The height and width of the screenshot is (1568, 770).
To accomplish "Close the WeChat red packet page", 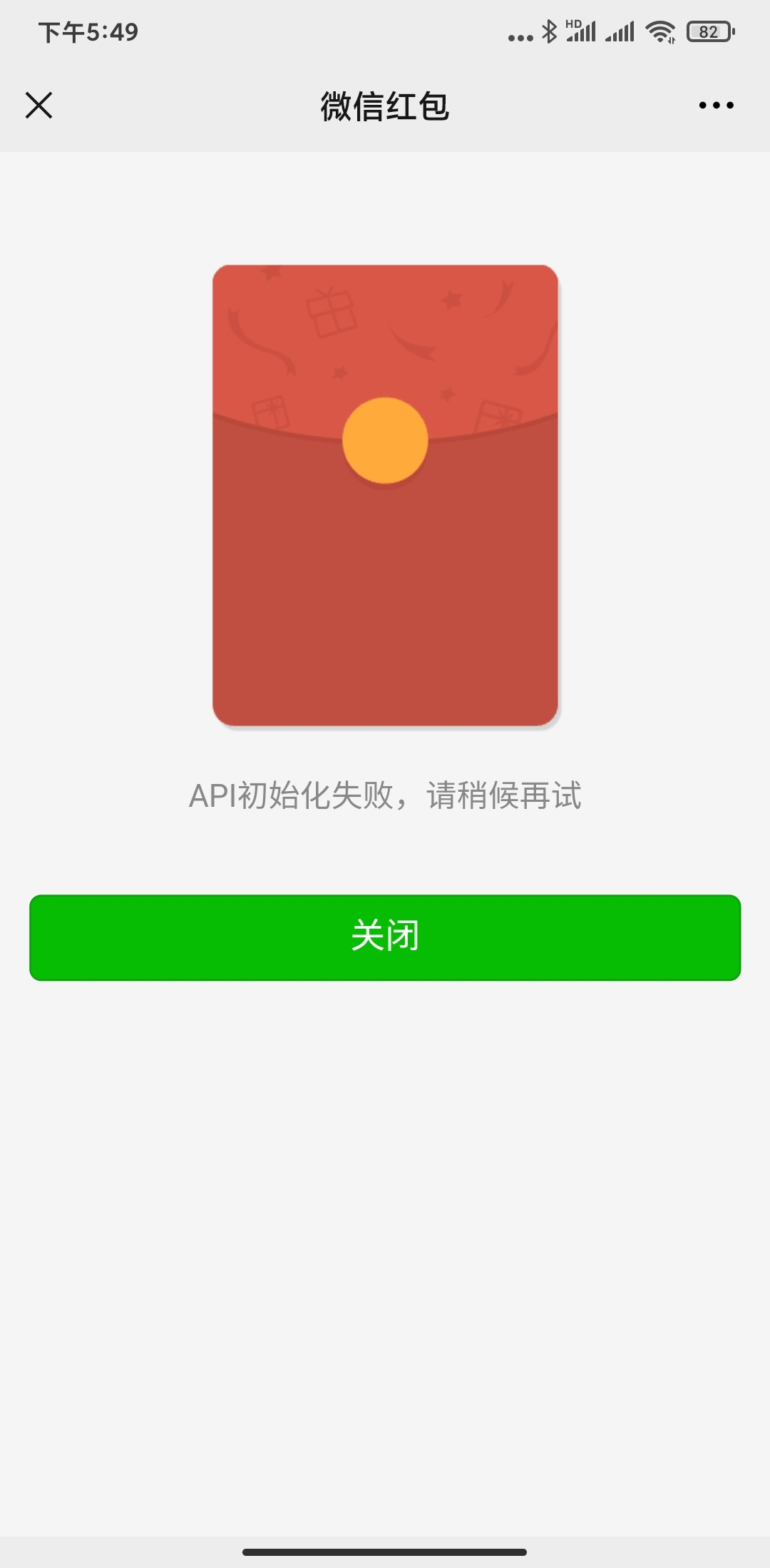I will pos(39,106).
